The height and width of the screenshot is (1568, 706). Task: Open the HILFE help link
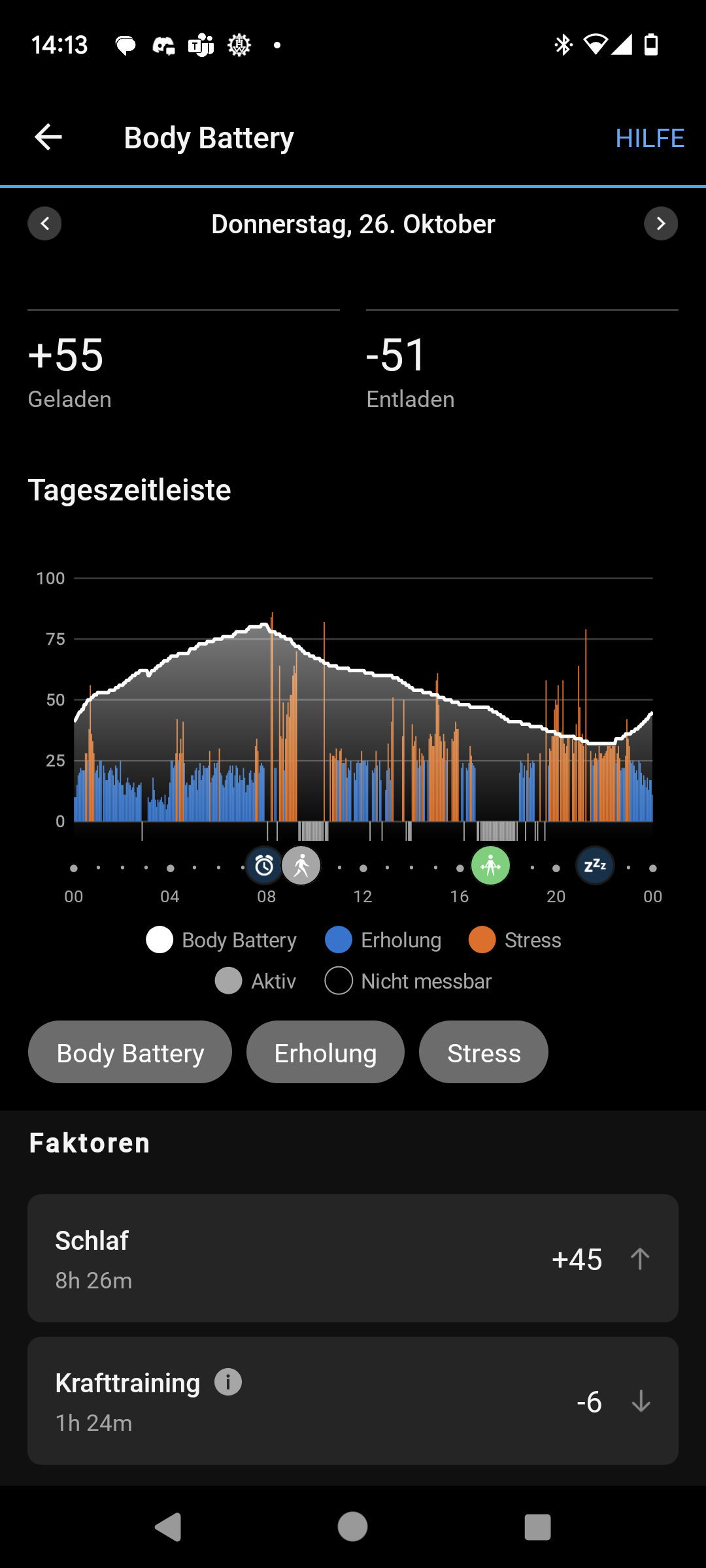(x=650, y=138)
